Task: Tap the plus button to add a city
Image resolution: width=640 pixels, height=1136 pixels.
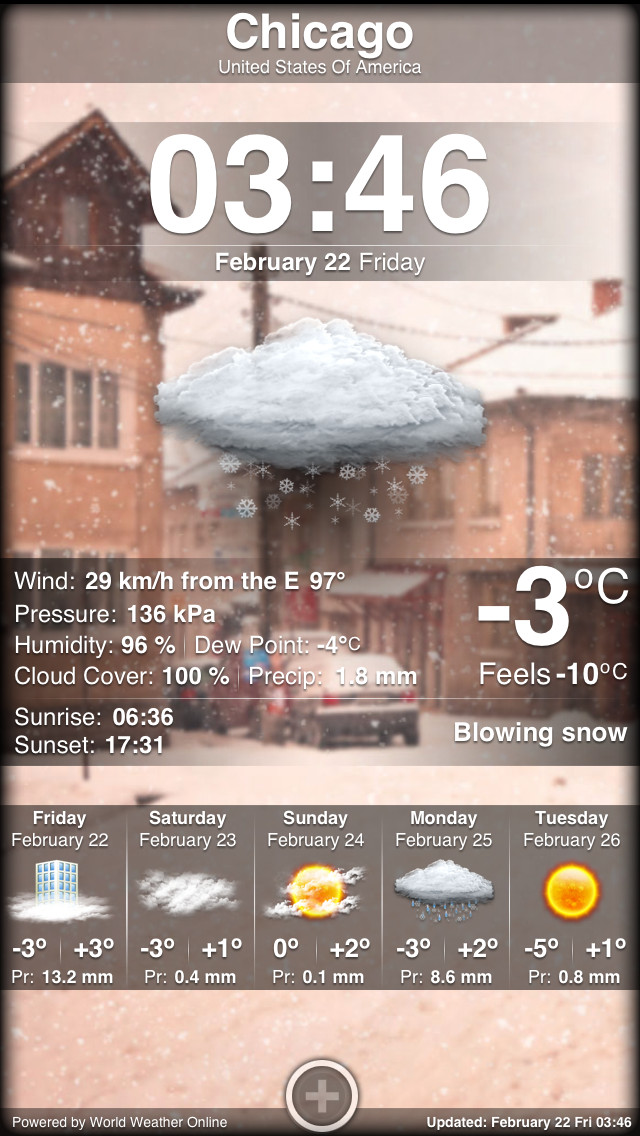Action: tap(321, 1096)
